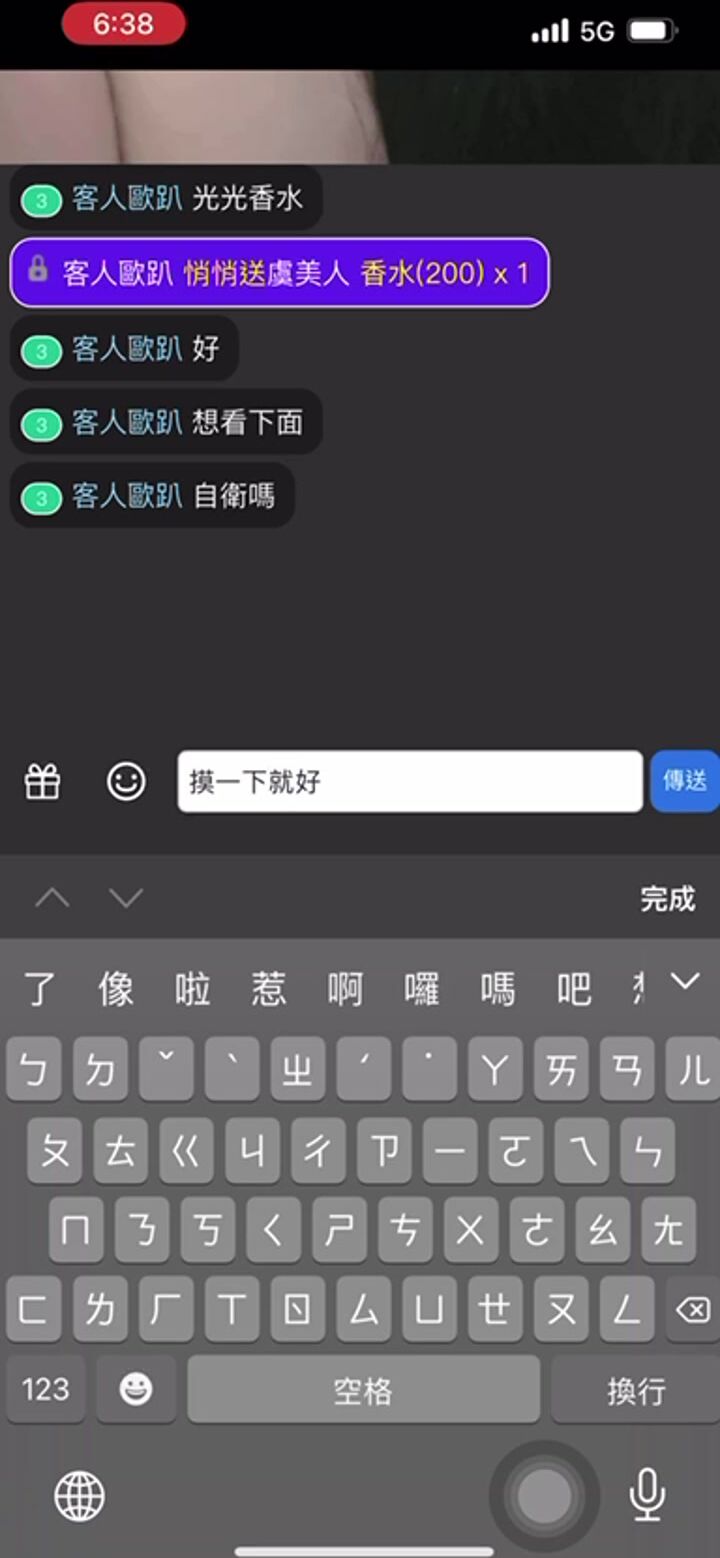Delete a character with backspace
This screenshot has height=1558, width=720.
(692, 1309)
